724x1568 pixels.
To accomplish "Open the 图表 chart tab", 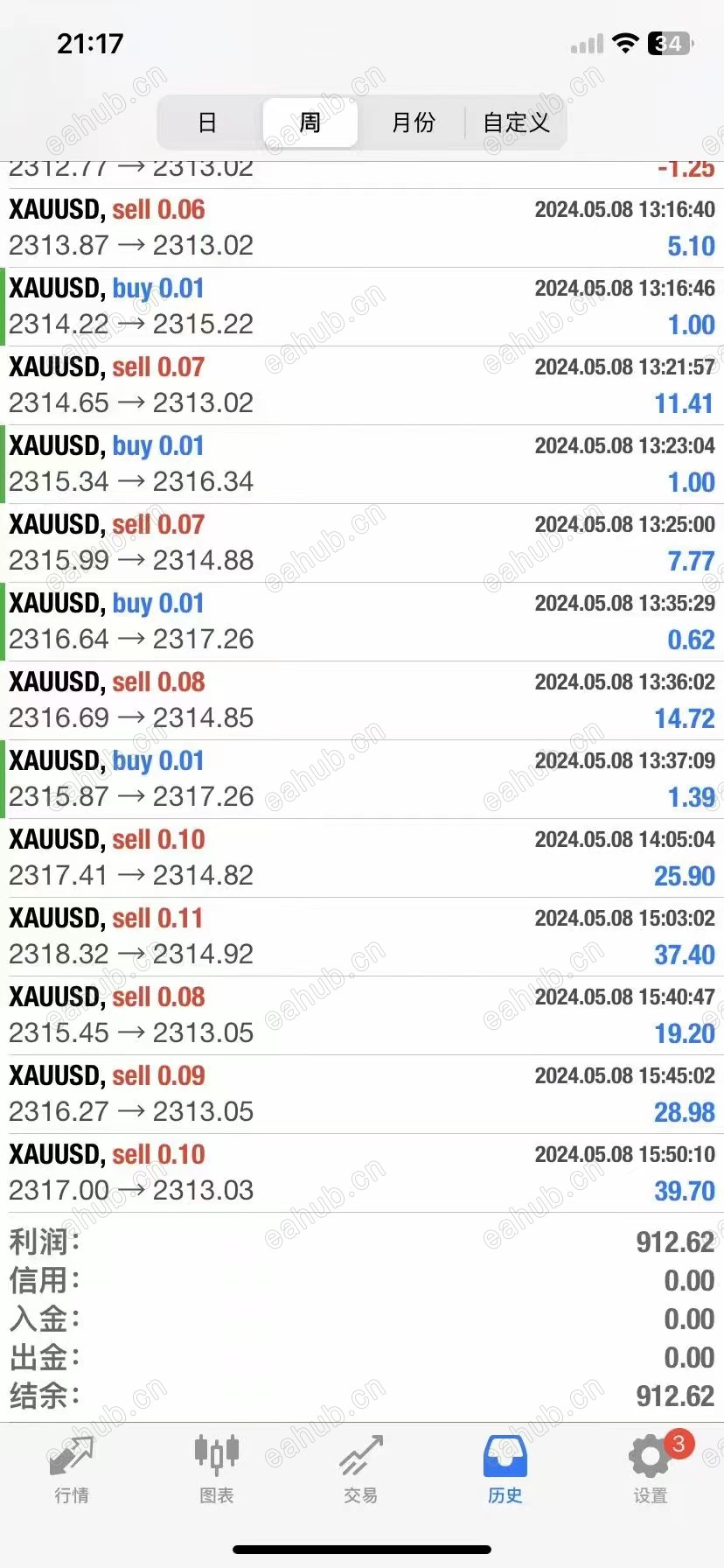I will (x=216, y=1470).
